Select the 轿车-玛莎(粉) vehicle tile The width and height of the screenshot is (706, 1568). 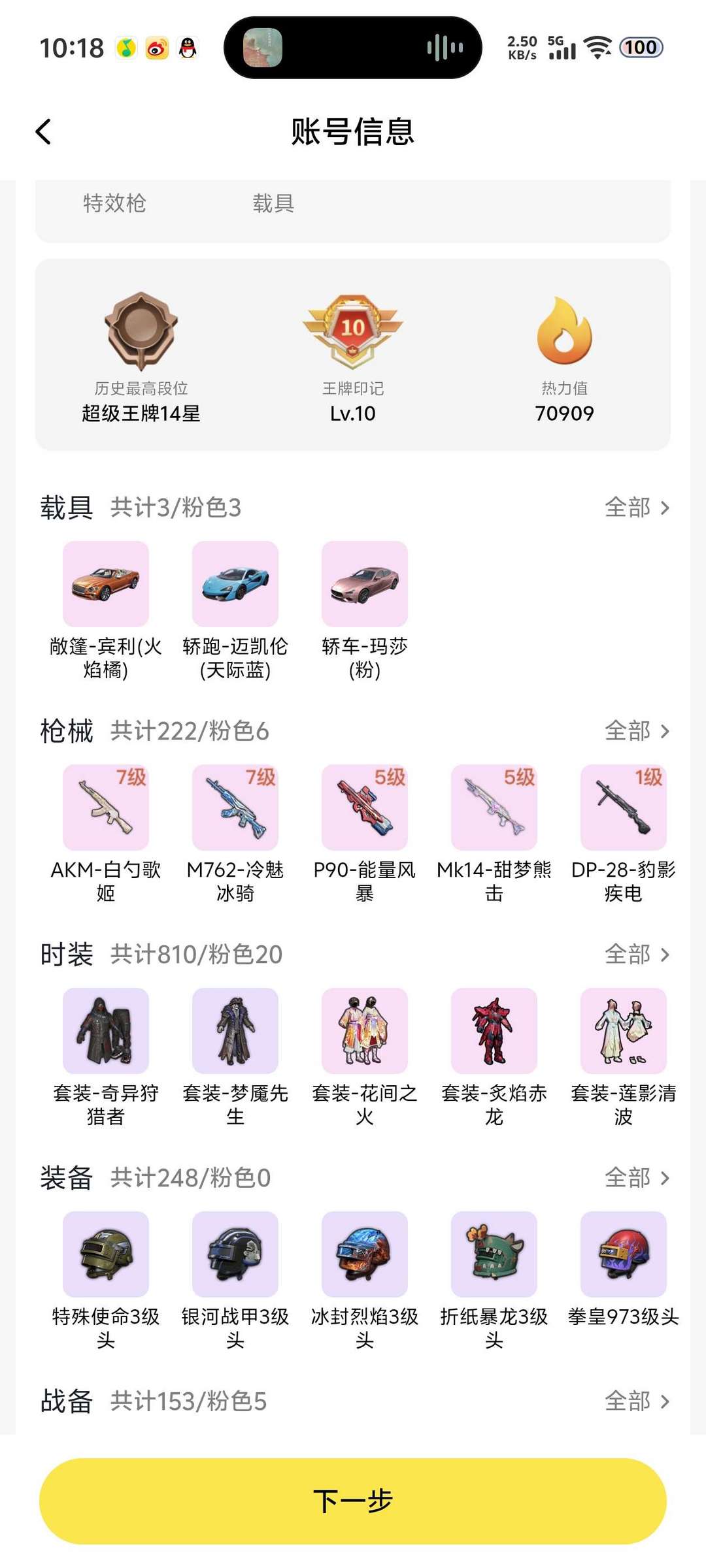click(x=365, y=584)
